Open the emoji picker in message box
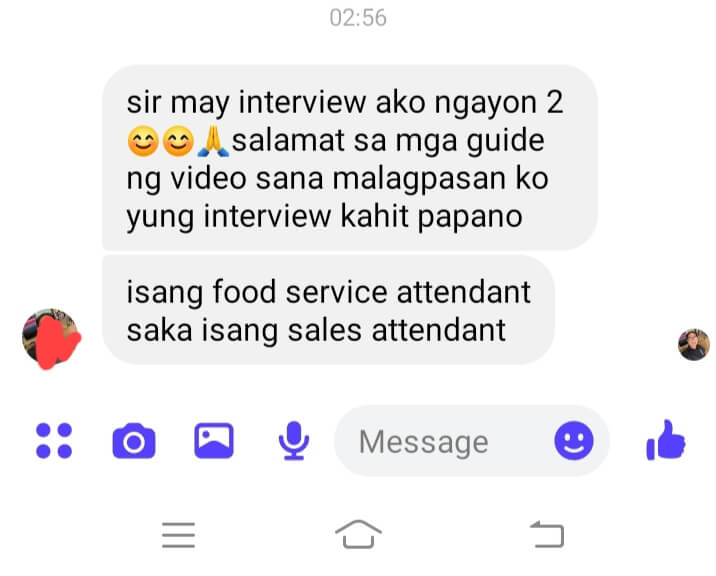This screenshot has width=716, height=576. pos(574,441)
